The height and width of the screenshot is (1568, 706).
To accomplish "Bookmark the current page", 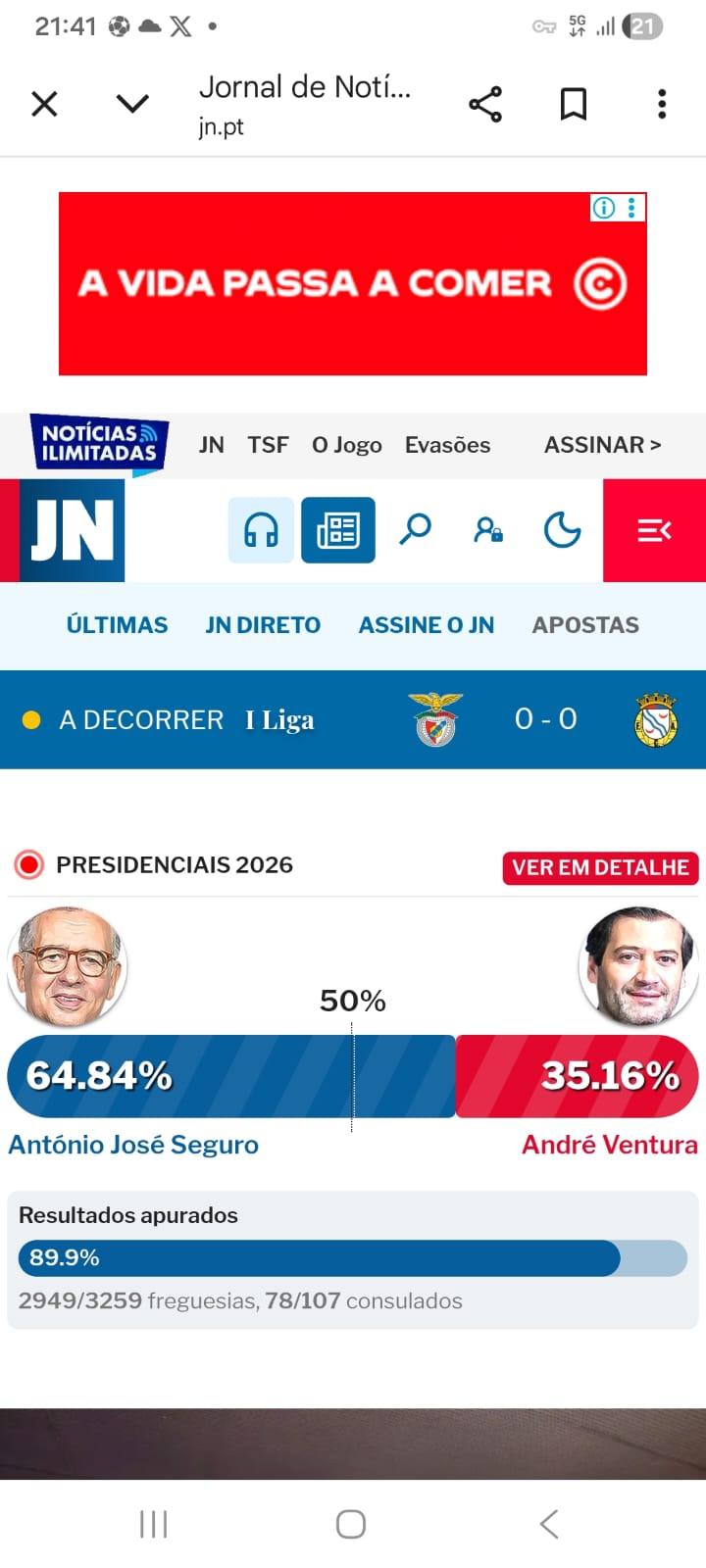I will coord(574,104).
